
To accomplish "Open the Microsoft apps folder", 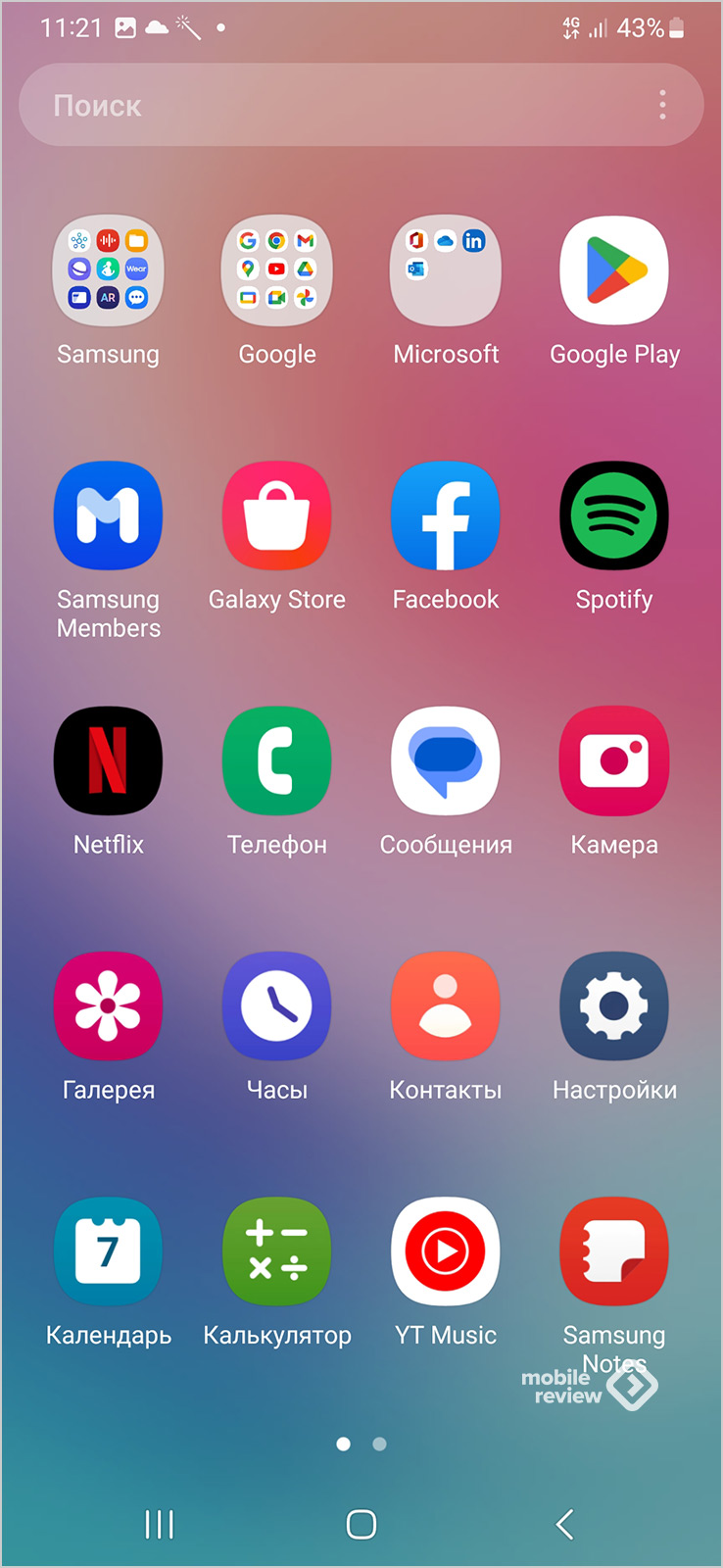I will [446, 271].
